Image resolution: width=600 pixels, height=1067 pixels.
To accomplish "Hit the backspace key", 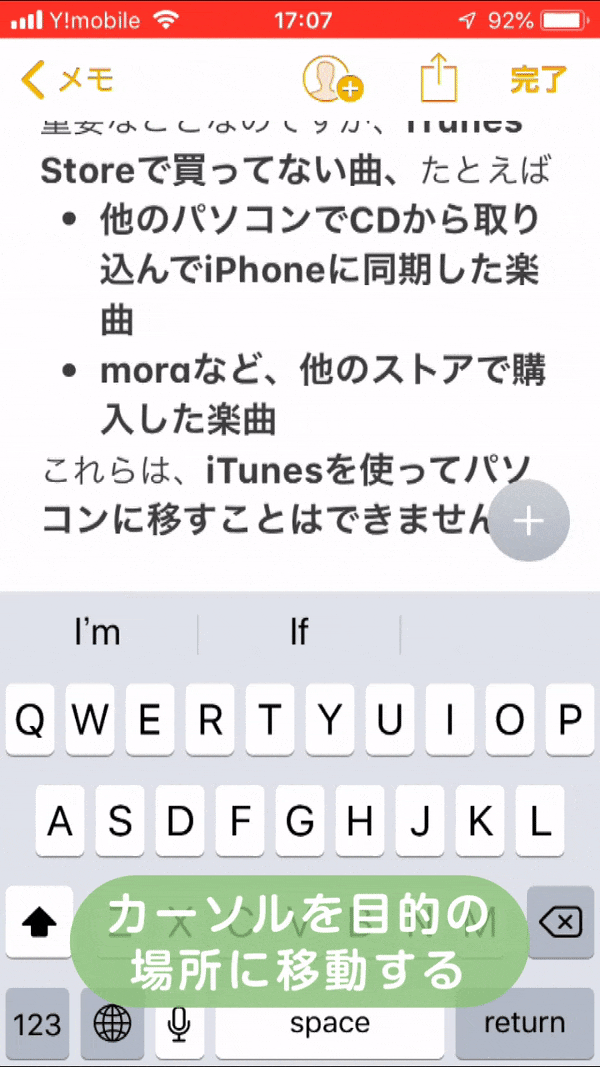I will pyautogui.click(x=561, y=923).
